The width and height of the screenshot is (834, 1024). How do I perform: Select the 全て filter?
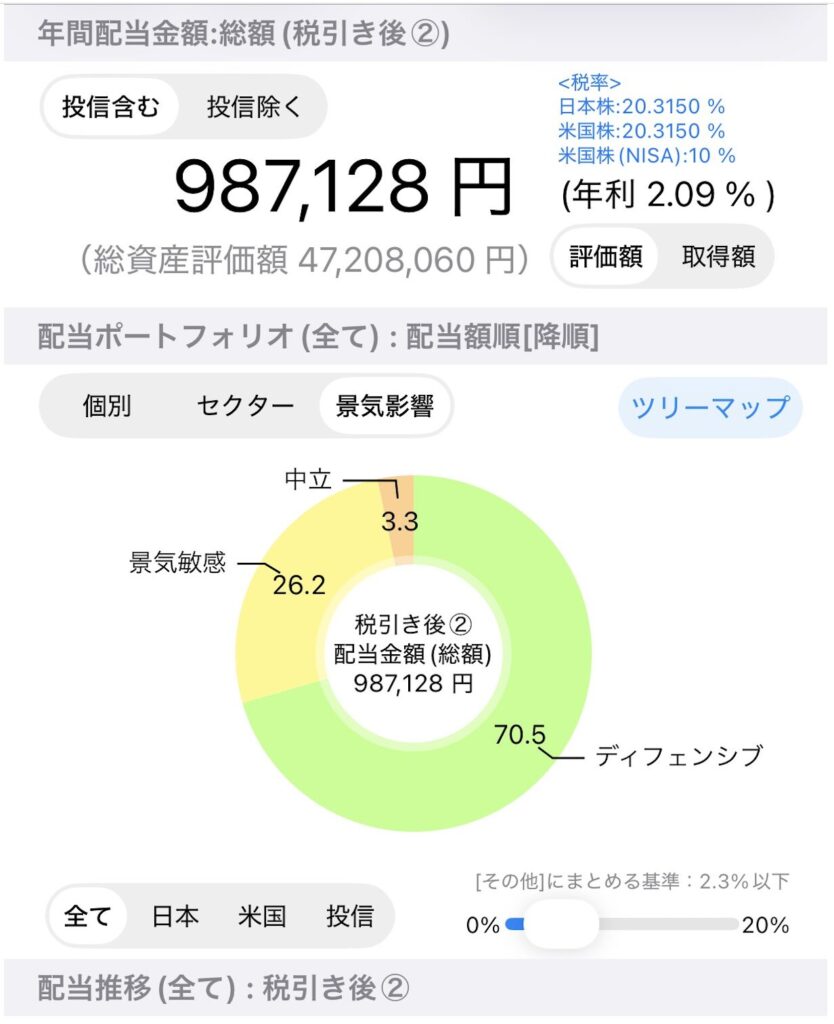87,916
